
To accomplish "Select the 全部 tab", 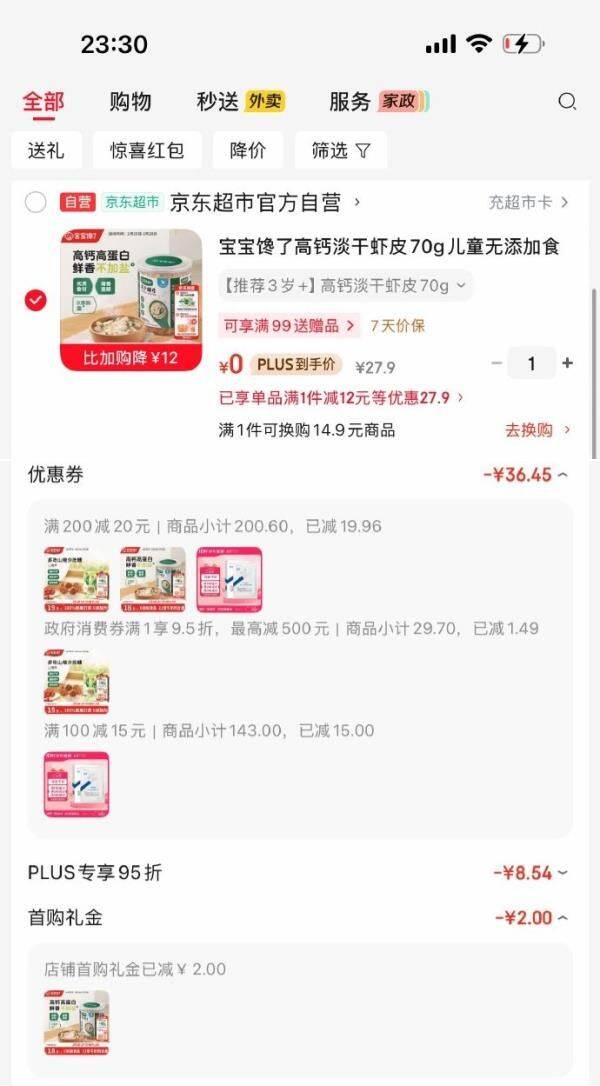I will point(43,101).
